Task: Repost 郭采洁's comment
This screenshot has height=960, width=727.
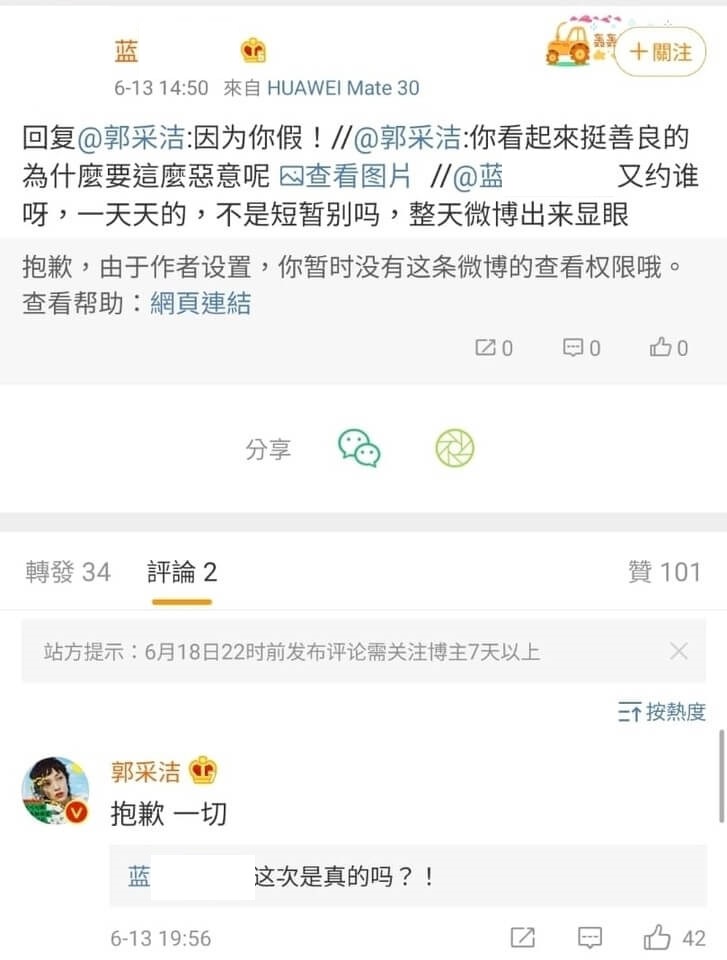Action: coord(522,938)
